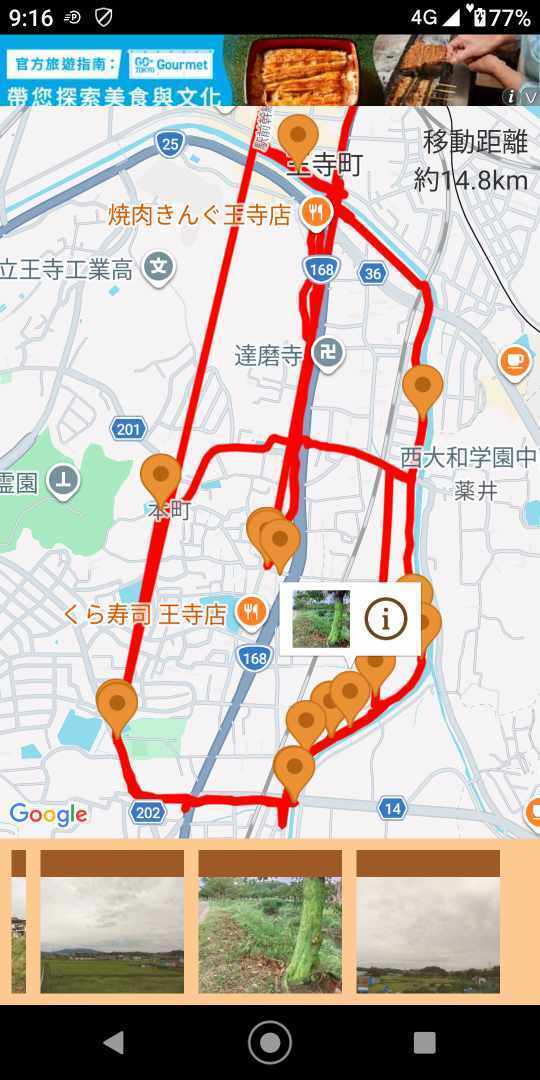Tap the tree photo in the map popup

pyautogui.click(x=321, y=619)
